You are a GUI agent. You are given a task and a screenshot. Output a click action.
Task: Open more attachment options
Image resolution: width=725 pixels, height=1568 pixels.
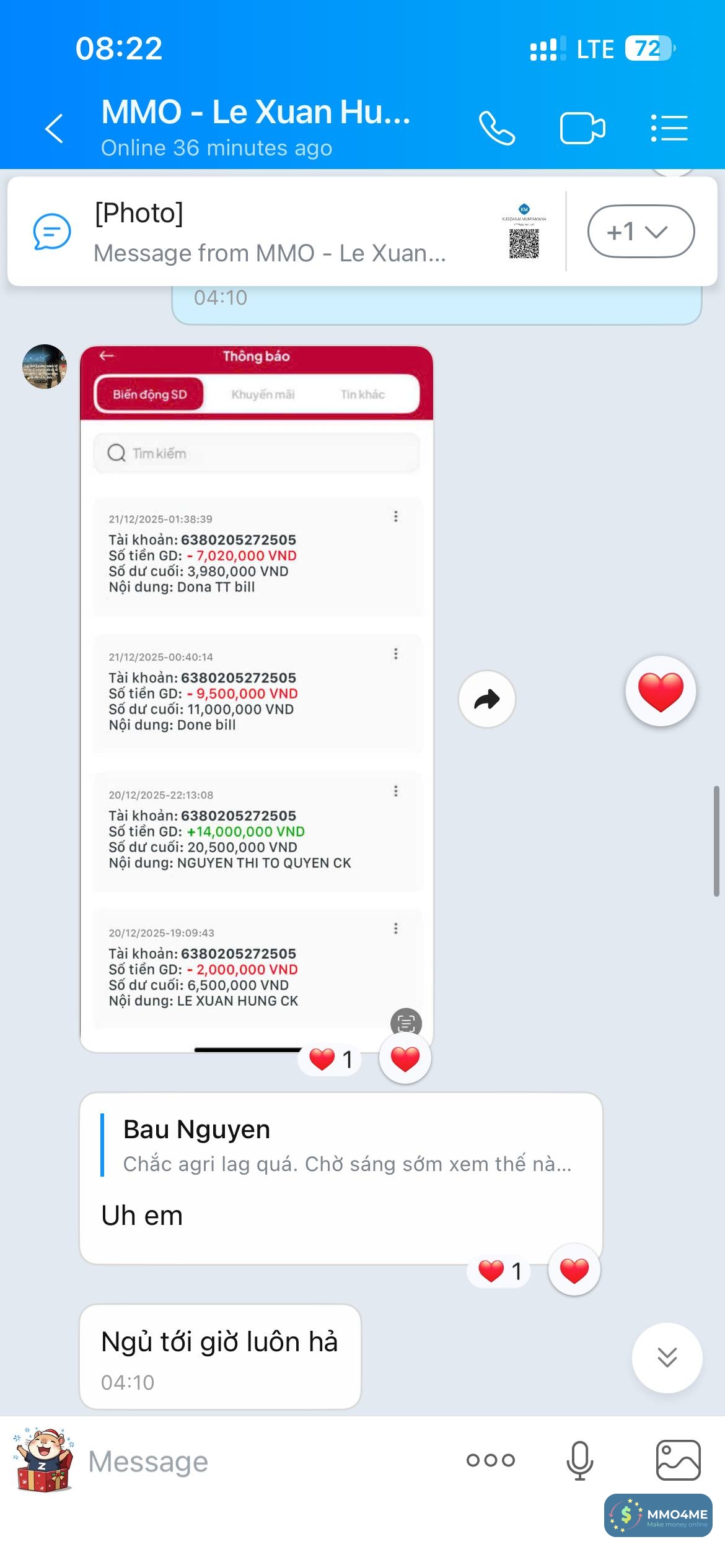490,1460
